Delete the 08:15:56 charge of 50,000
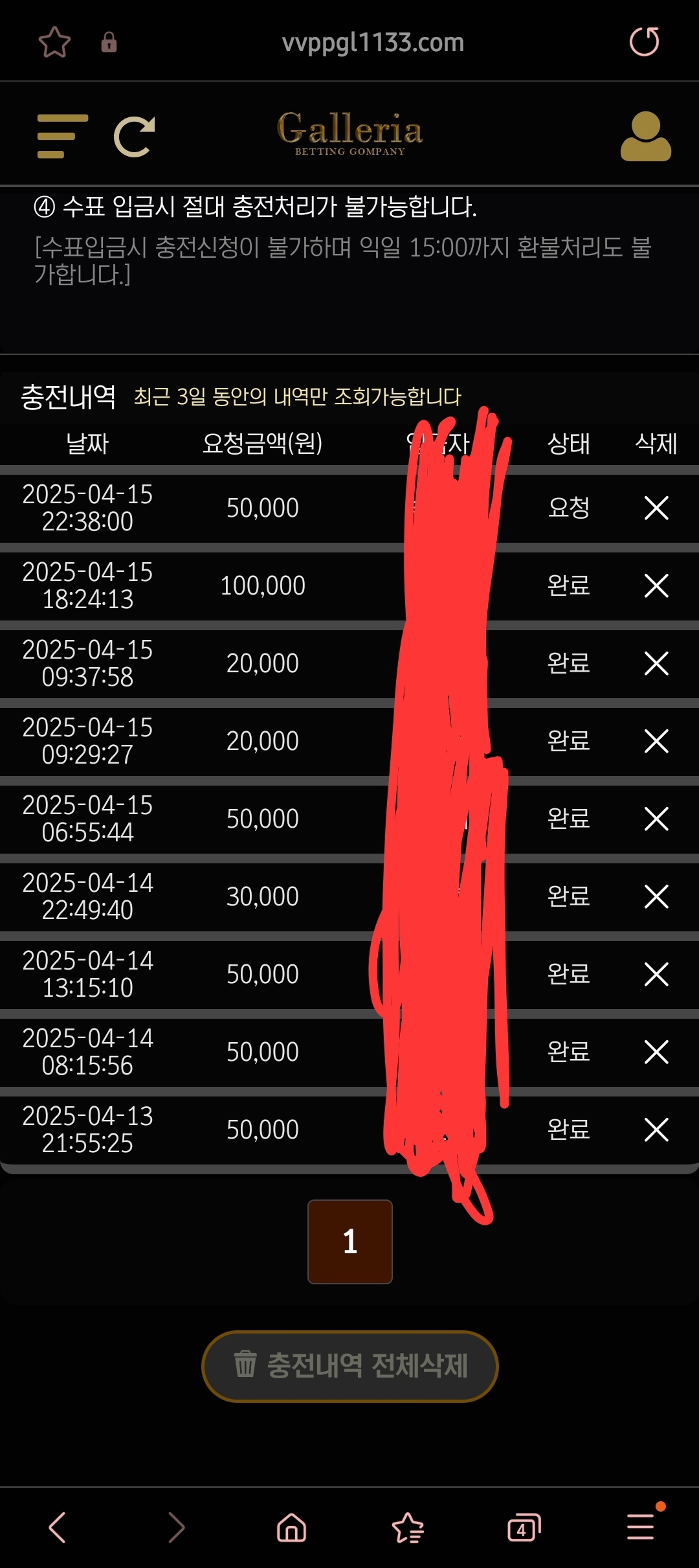The image size is (699, 1568). coord(656,1052)
